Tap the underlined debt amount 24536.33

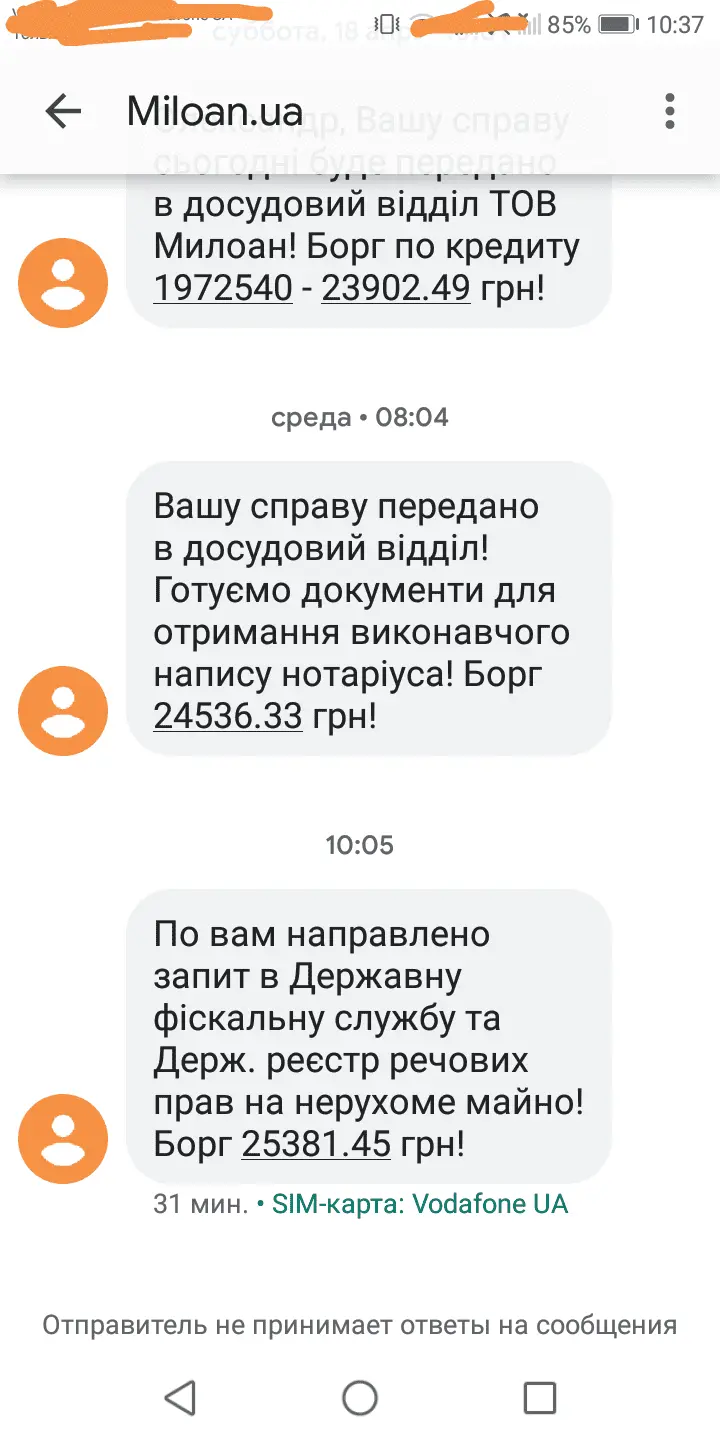[228, 716]
